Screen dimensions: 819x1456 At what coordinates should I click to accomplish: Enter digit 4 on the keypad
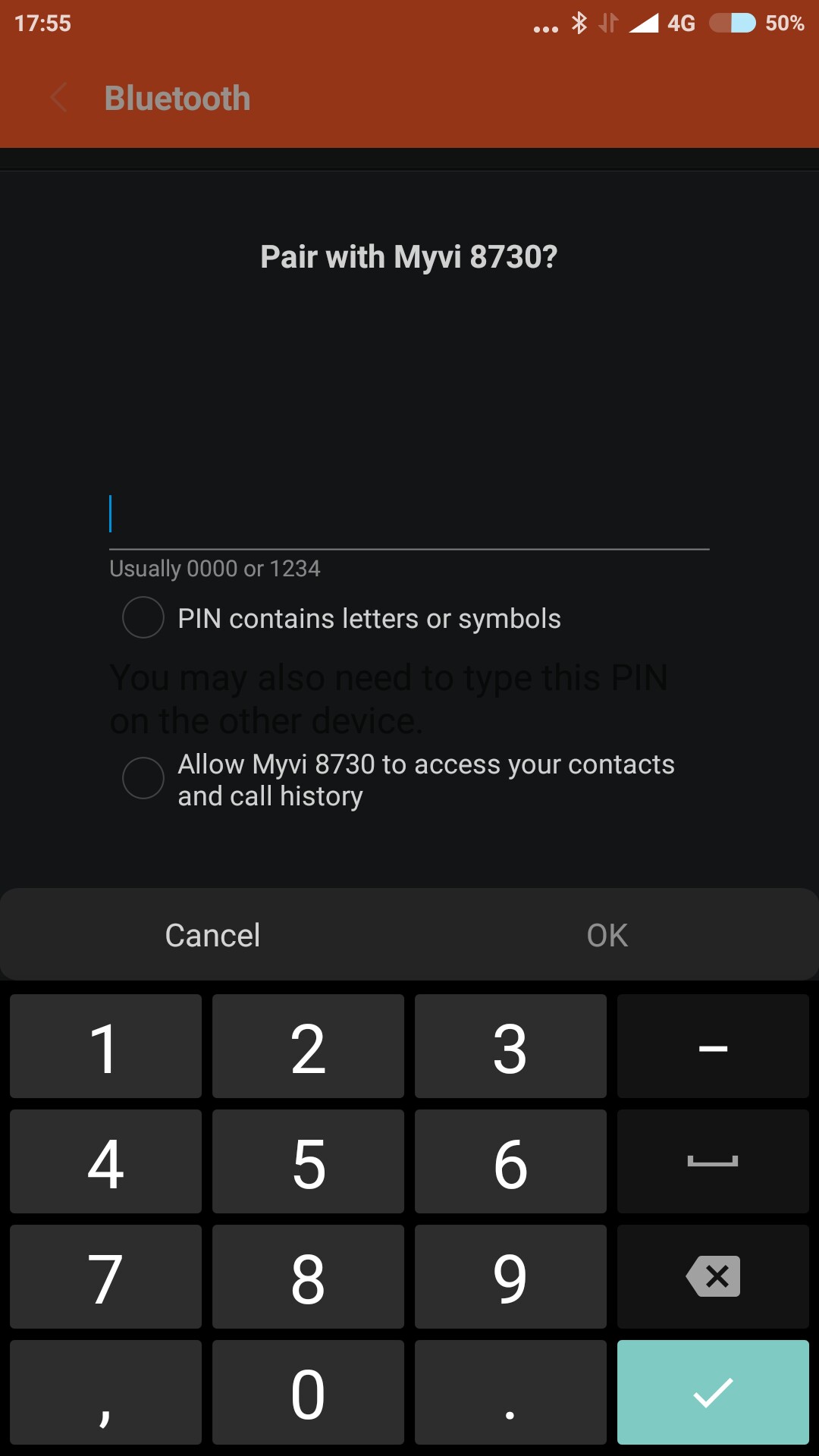coord(105,1162)
